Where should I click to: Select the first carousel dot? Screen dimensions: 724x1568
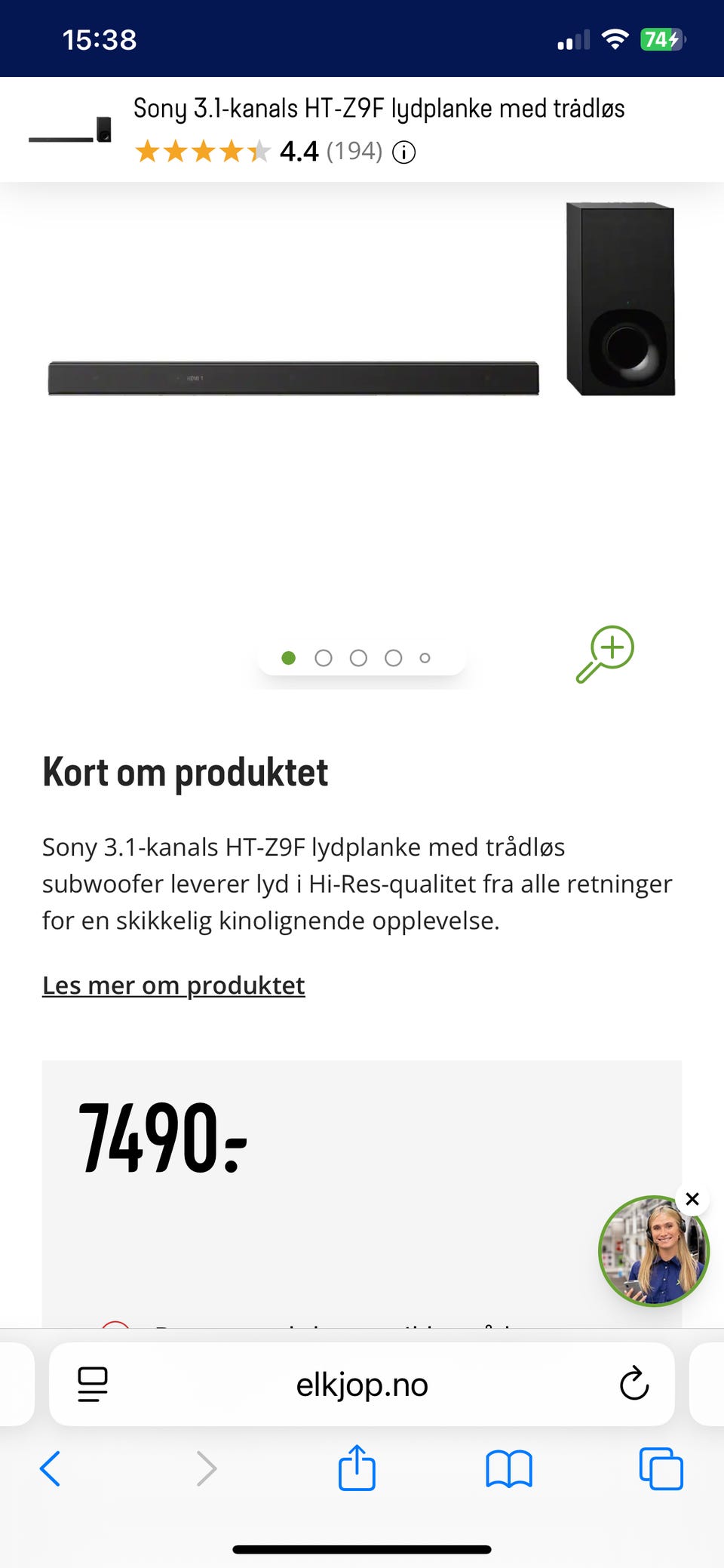290,657
